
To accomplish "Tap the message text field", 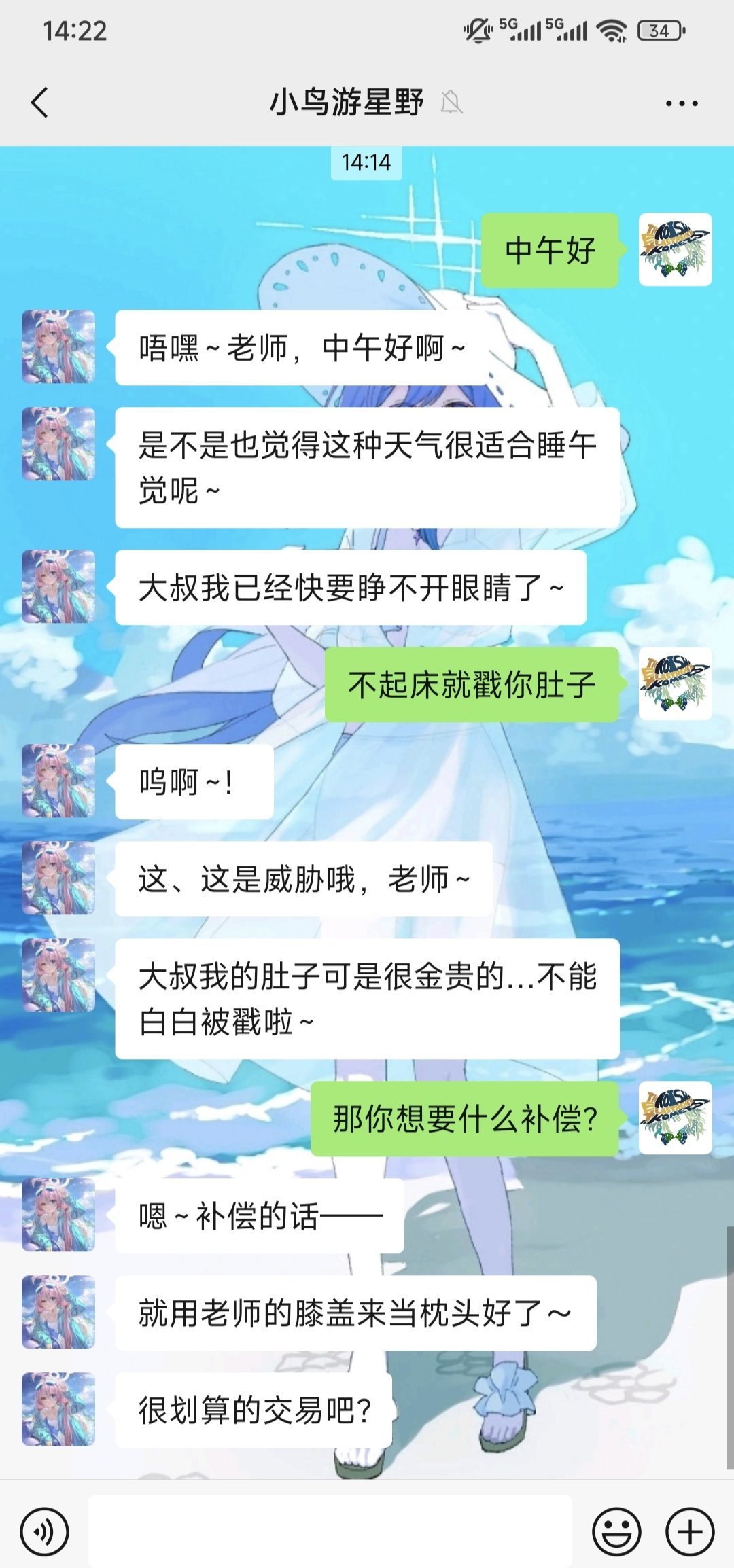I will (x=330, y=1531).
